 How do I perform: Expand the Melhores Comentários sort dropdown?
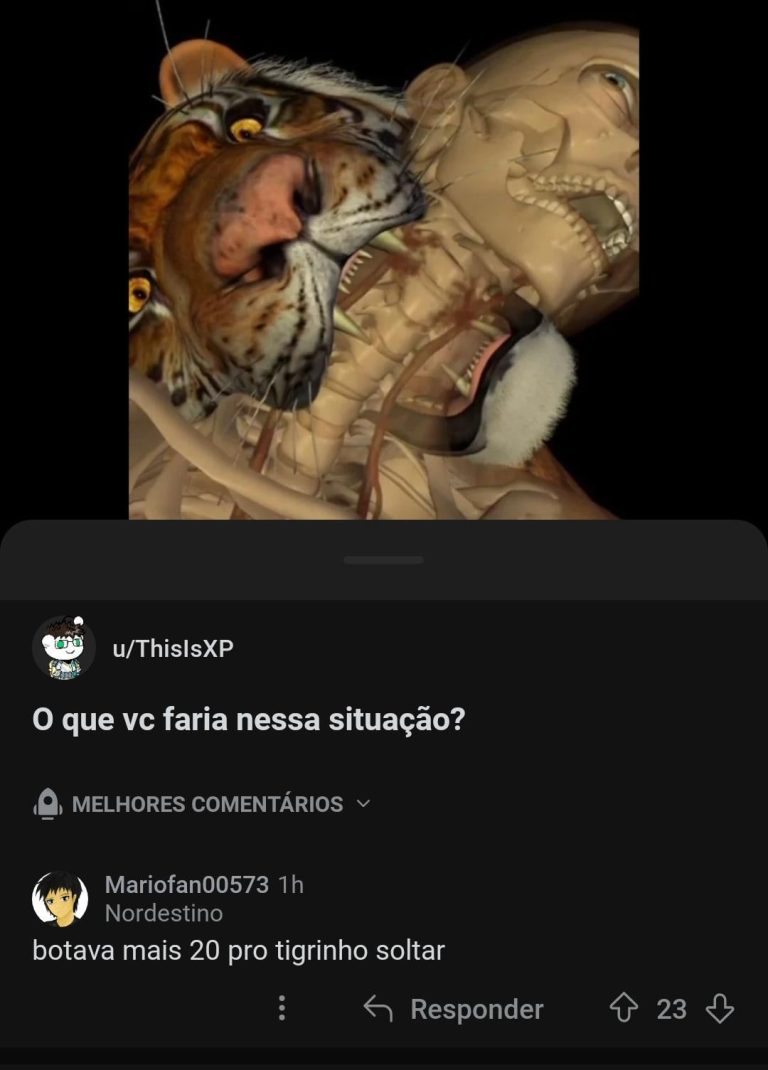(x=207, y=804)
